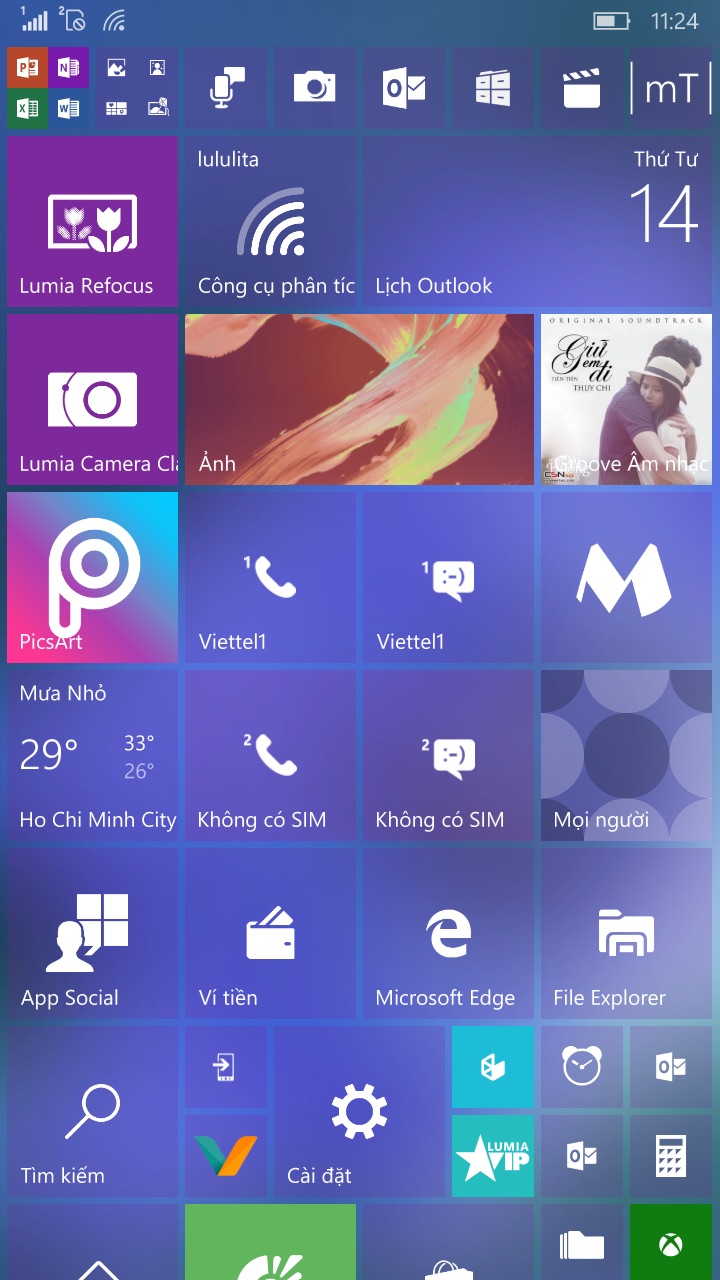Screen dimensions: 720x1280
Task: Open the Groove Âm nhạc music tile
Action: point(627,400)
